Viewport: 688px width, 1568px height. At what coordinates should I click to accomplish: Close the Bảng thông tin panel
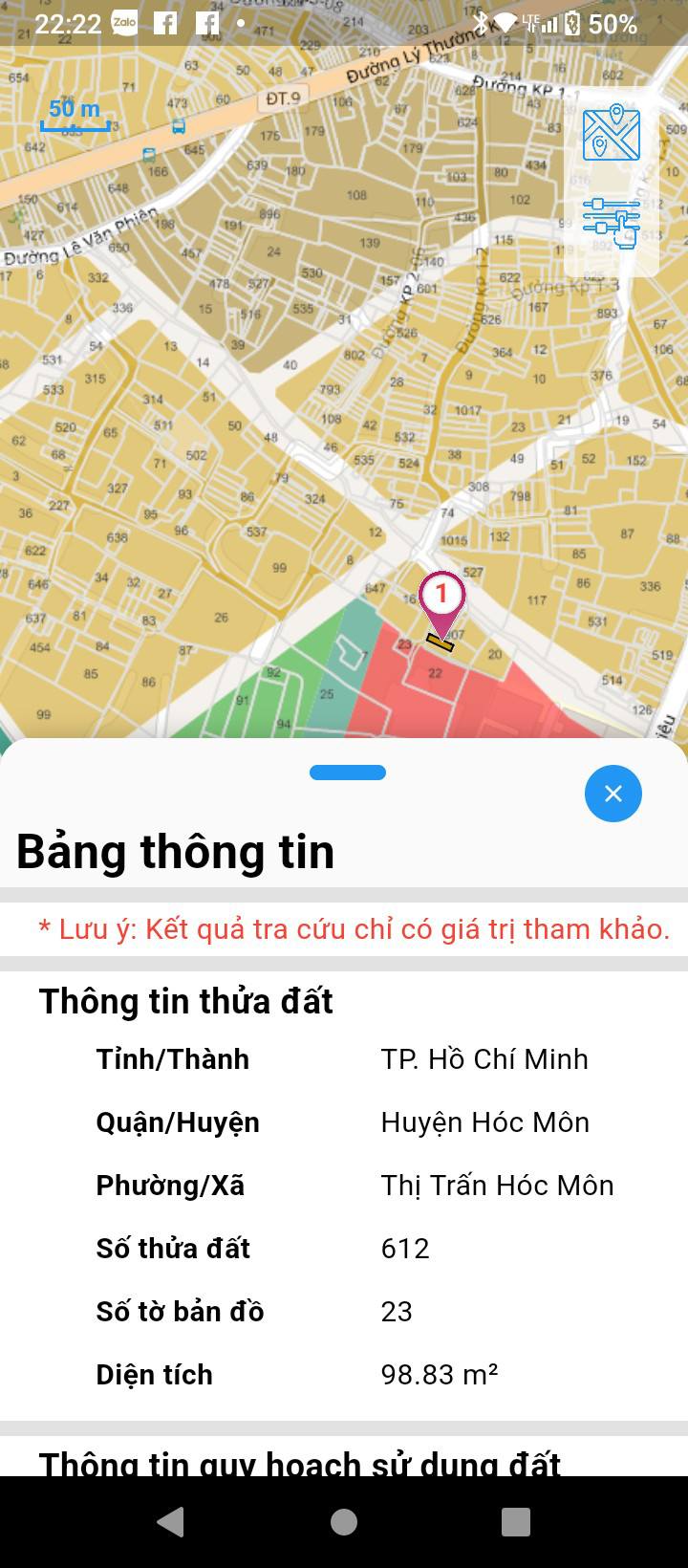(x=613, y=794)
